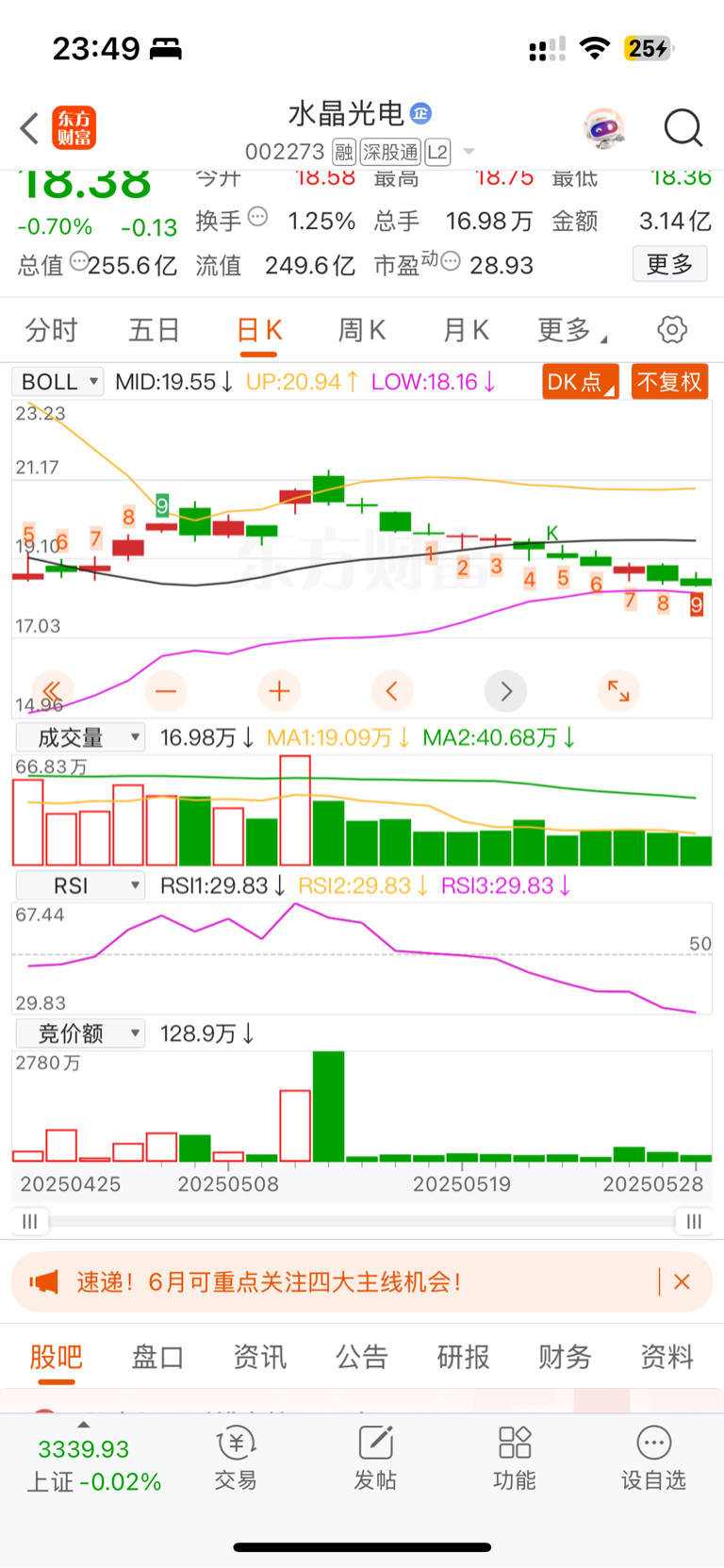724x1568 pixels.
Task: Zoom in the chart with plus button
Action: point(279,691)
